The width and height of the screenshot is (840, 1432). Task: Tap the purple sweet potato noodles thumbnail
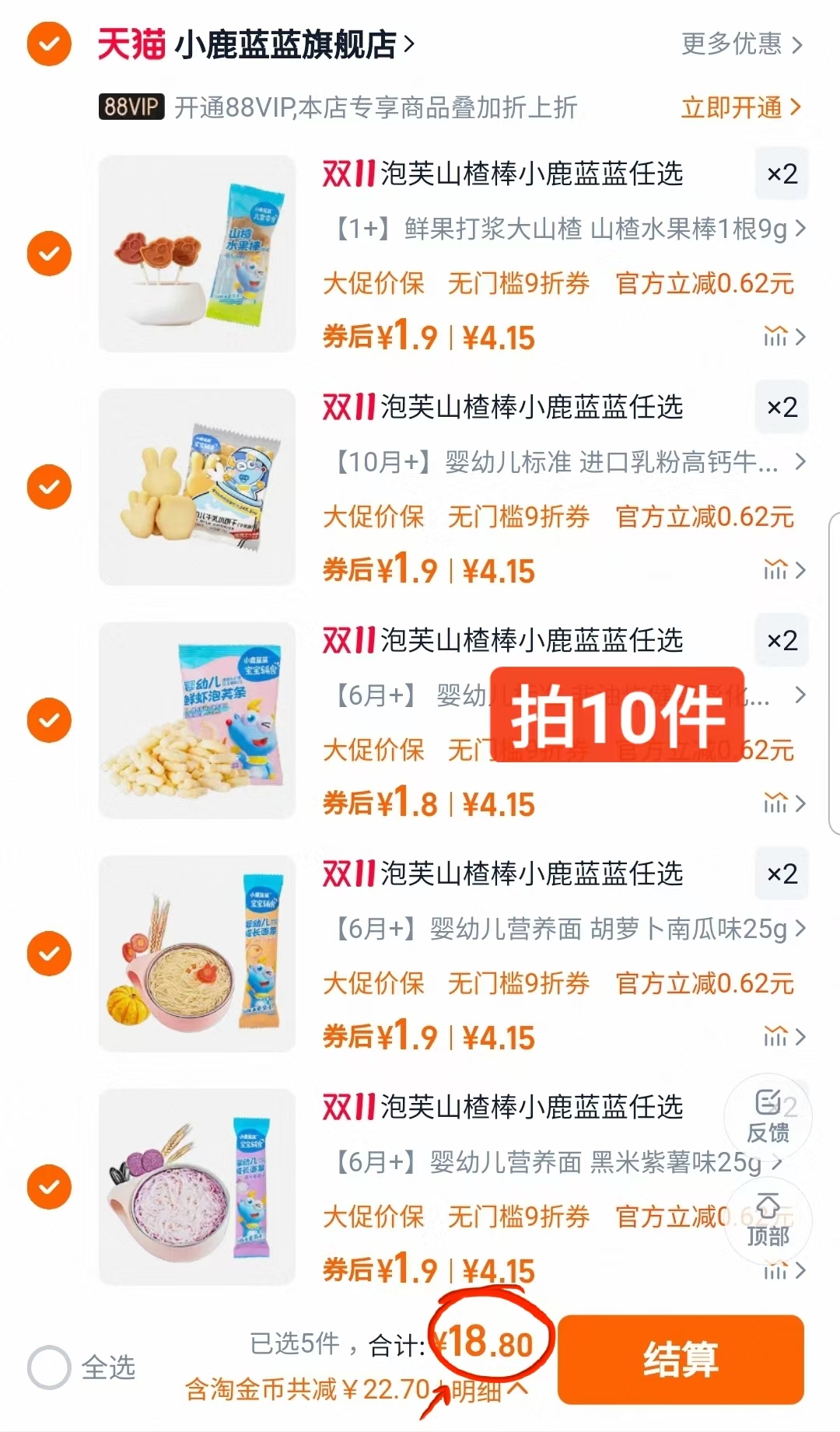[197, 1186]
